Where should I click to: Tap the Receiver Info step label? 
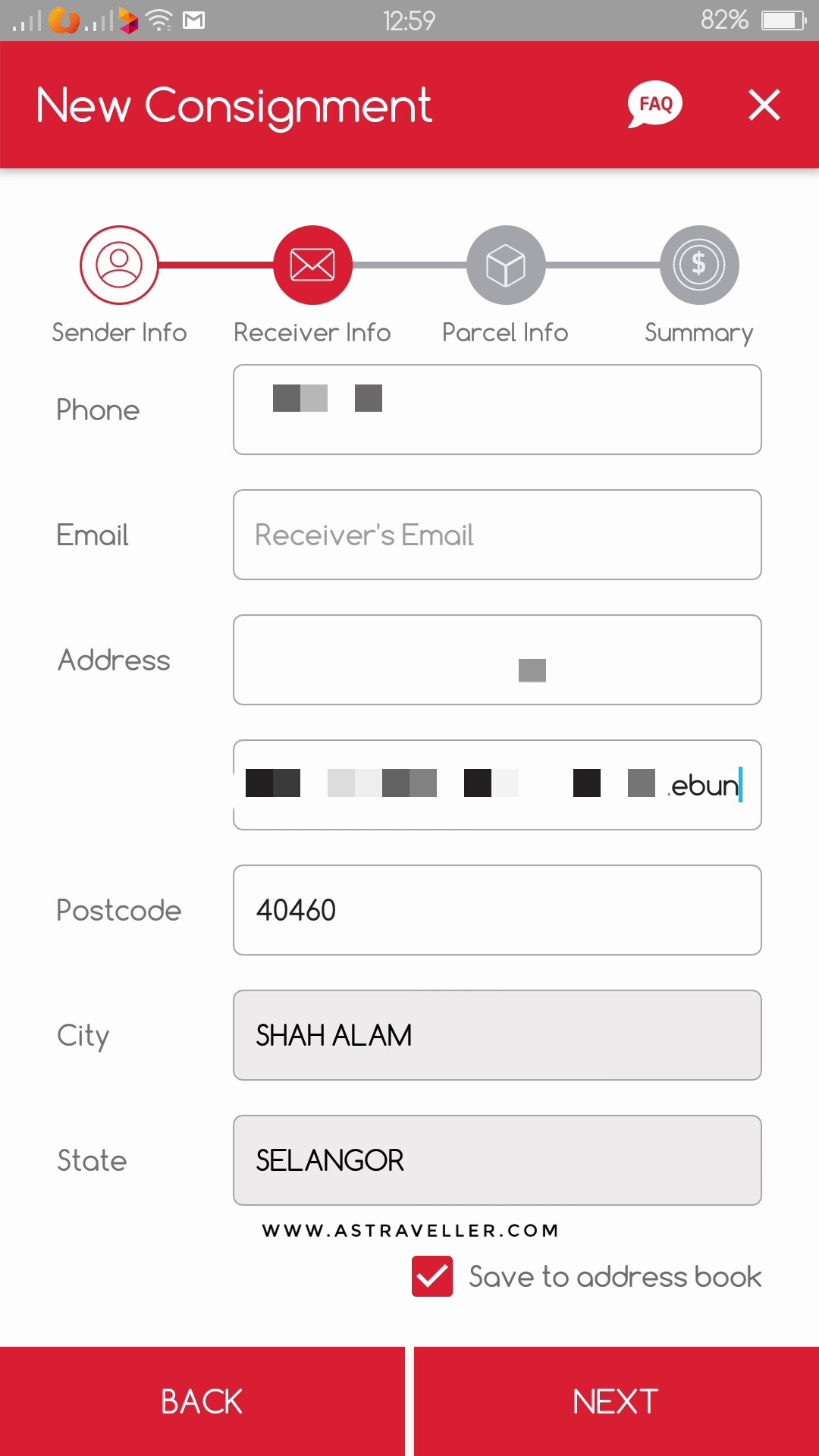coord(312,331)
